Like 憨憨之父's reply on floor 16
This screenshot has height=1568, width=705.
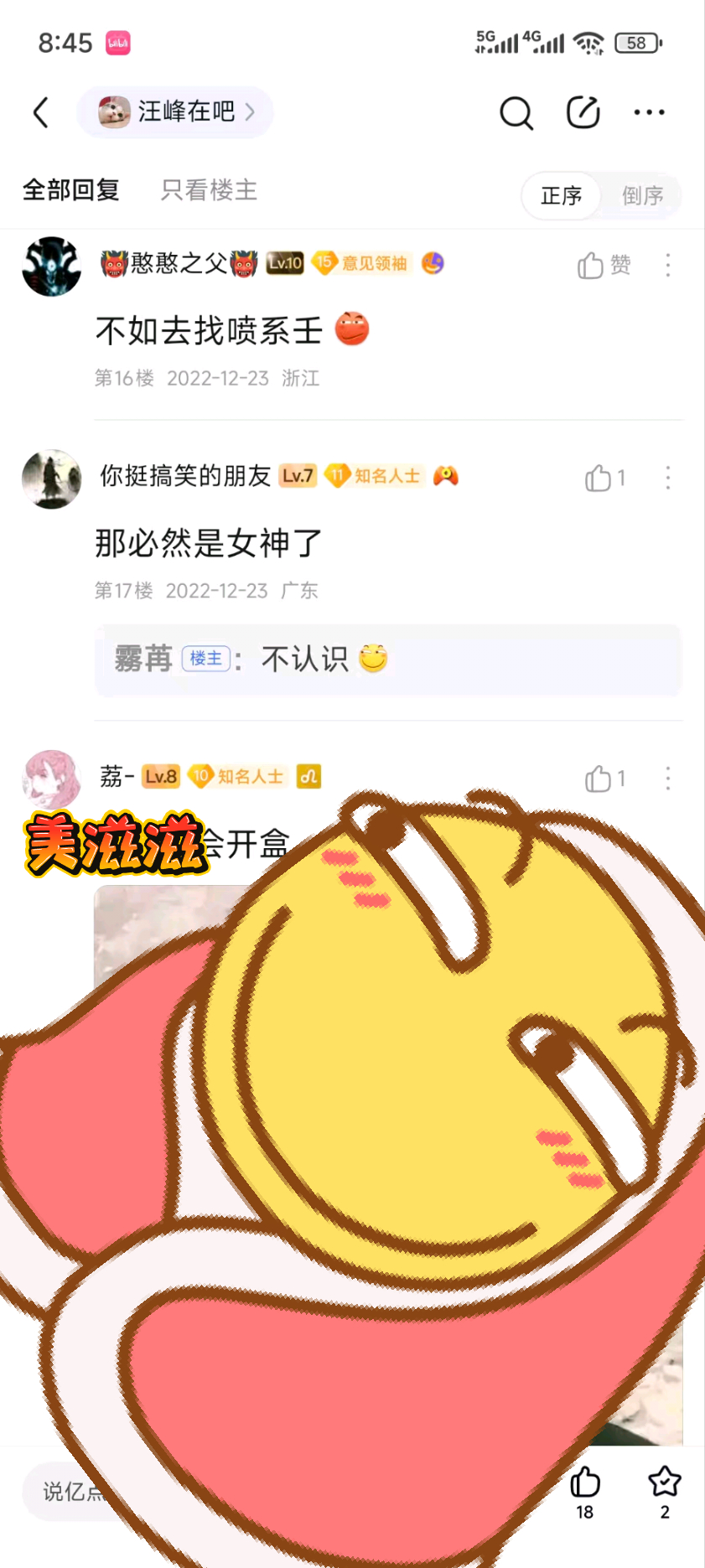click(603, 266)
